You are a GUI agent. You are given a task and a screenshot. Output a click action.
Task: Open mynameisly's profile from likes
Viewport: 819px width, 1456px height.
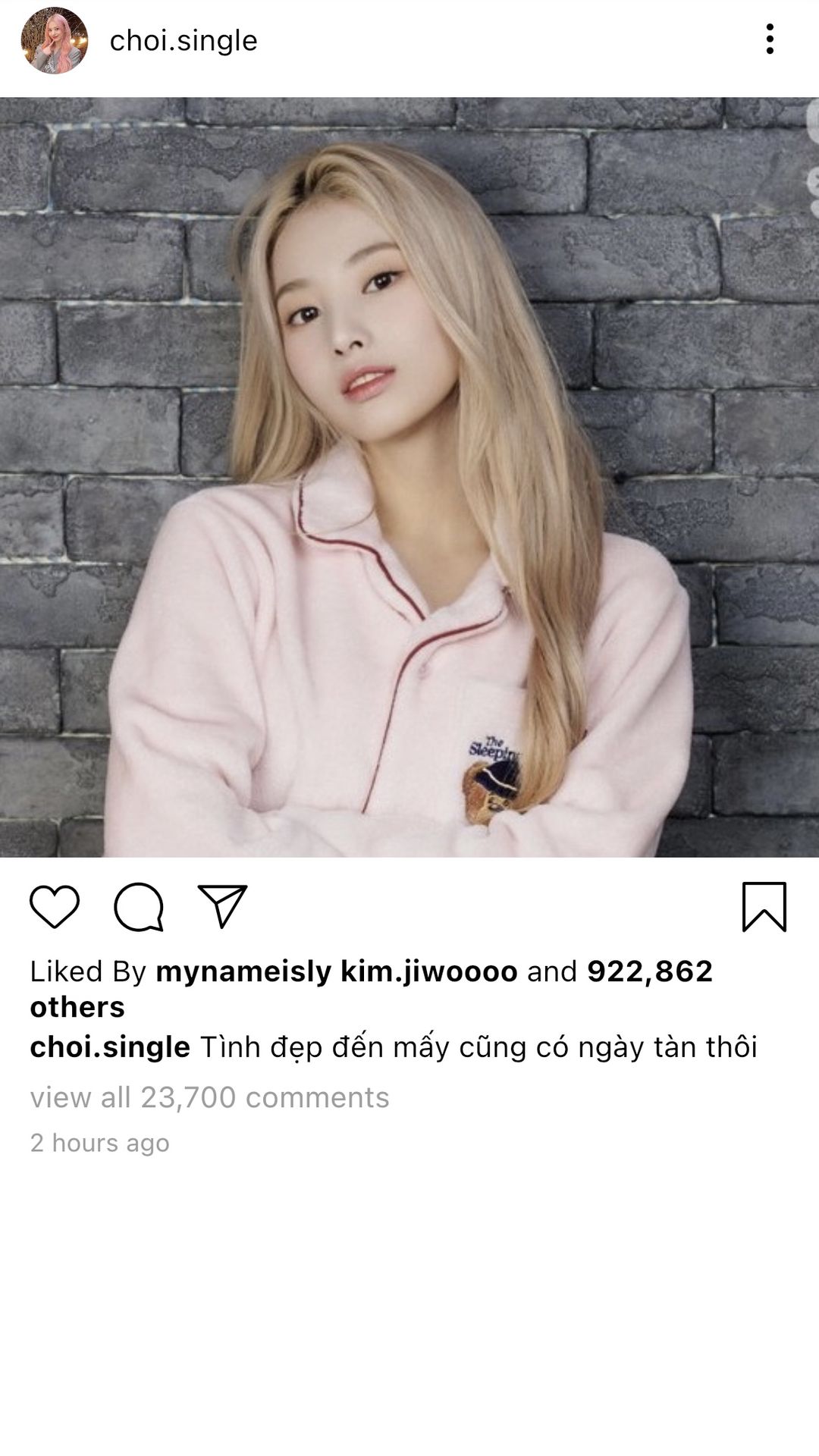pos(243,971)
